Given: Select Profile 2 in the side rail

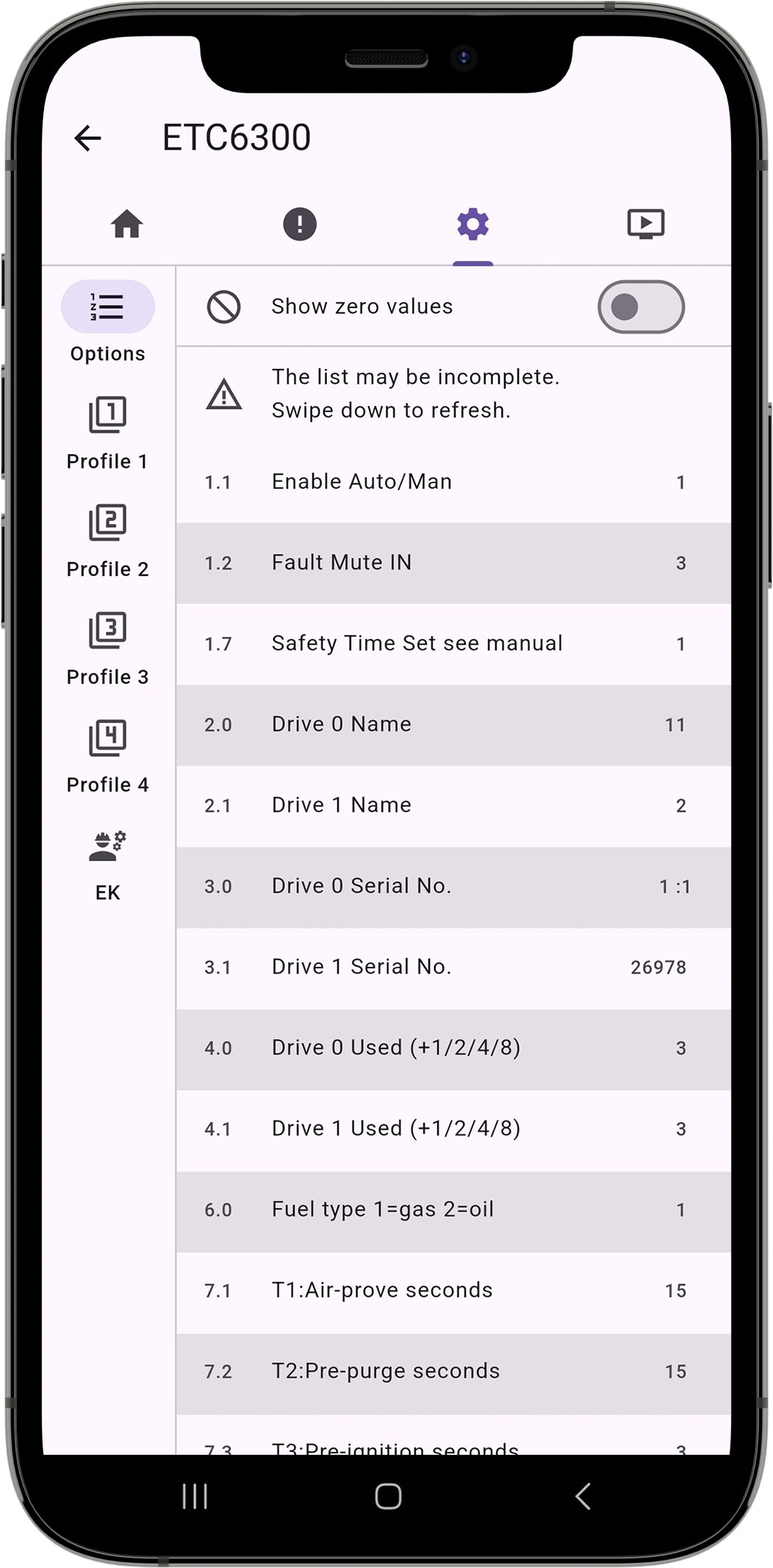Looking at the screenshot, I should pos(107,540).
